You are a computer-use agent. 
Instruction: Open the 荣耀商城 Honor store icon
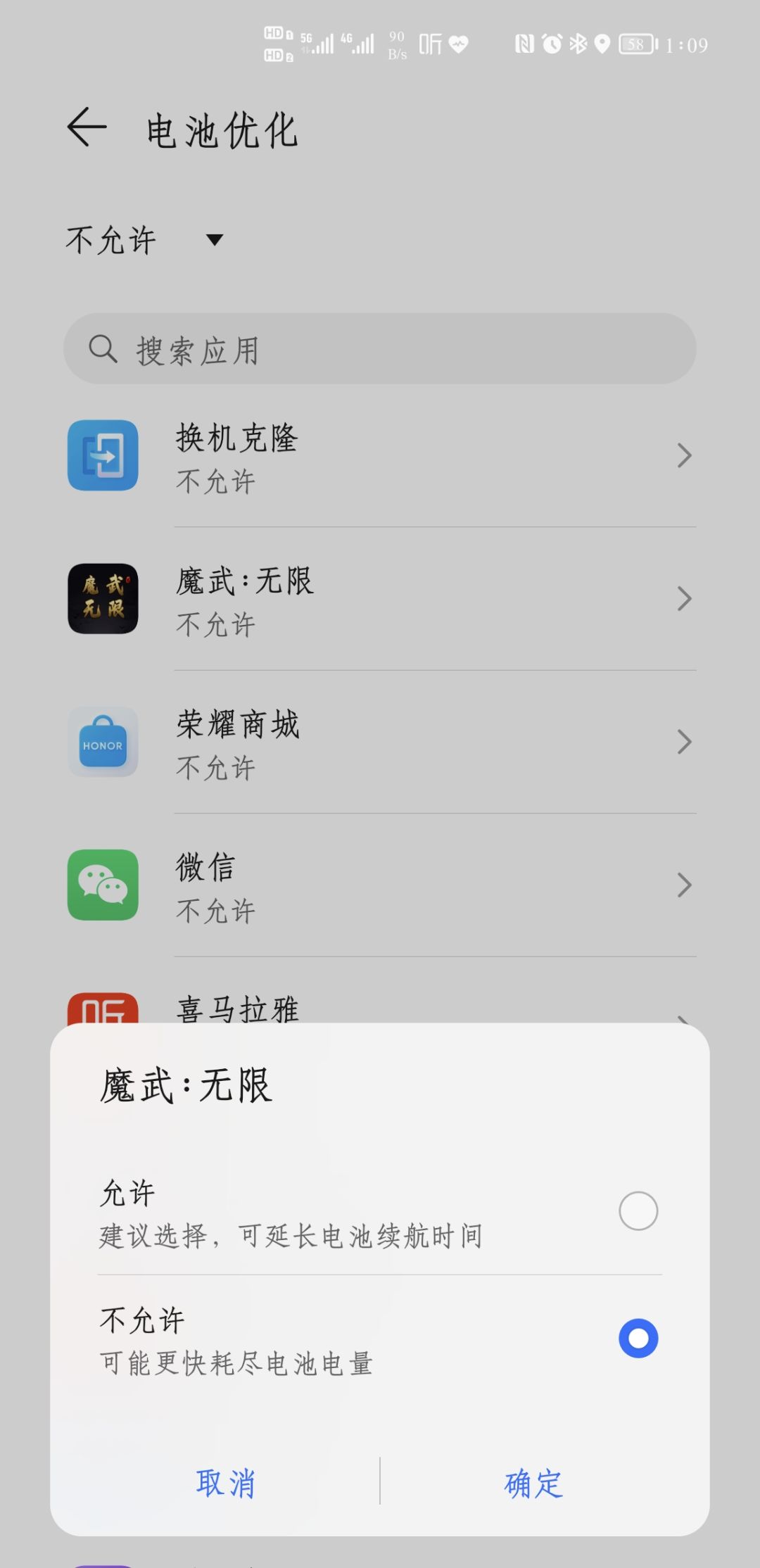(x=103, y=743)
